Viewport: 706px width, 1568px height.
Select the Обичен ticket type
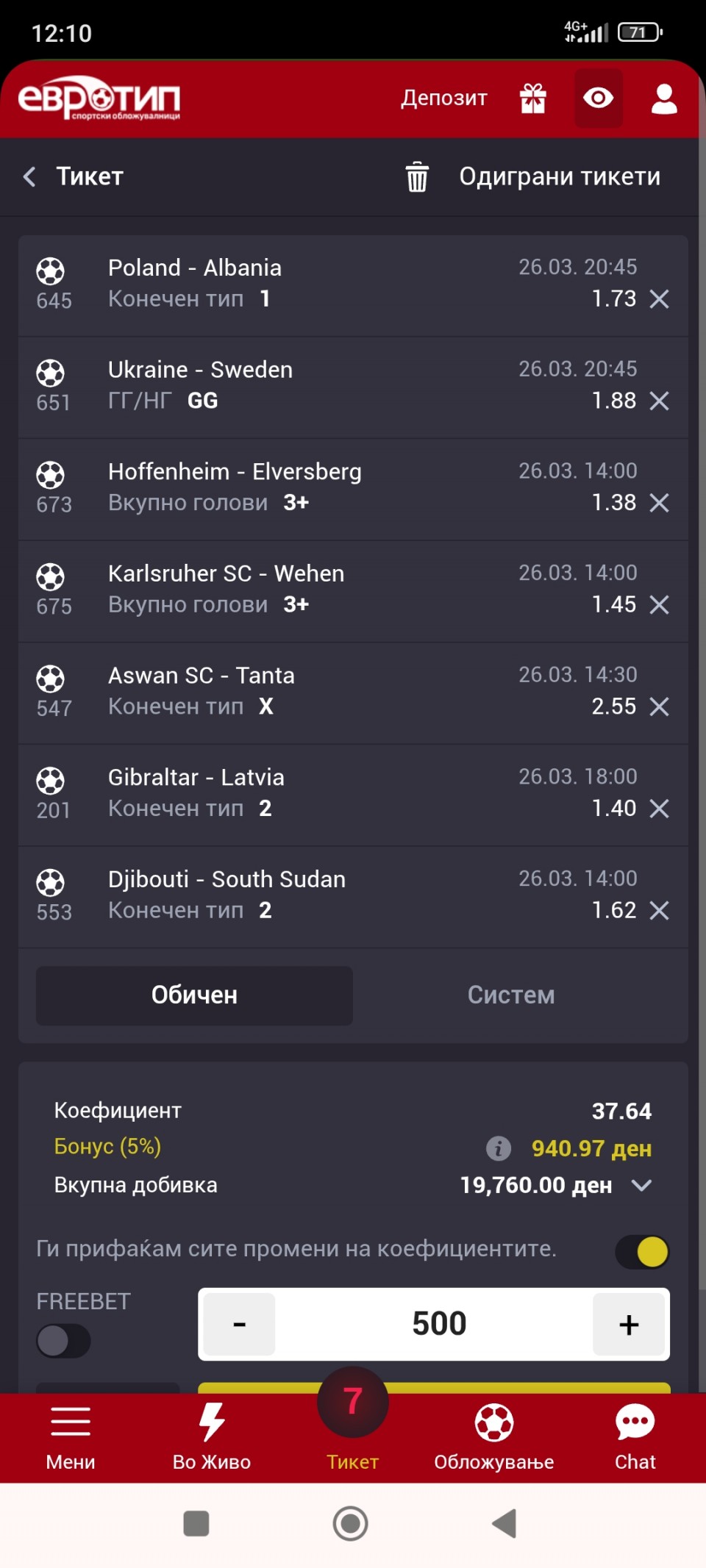click(194, 995)
